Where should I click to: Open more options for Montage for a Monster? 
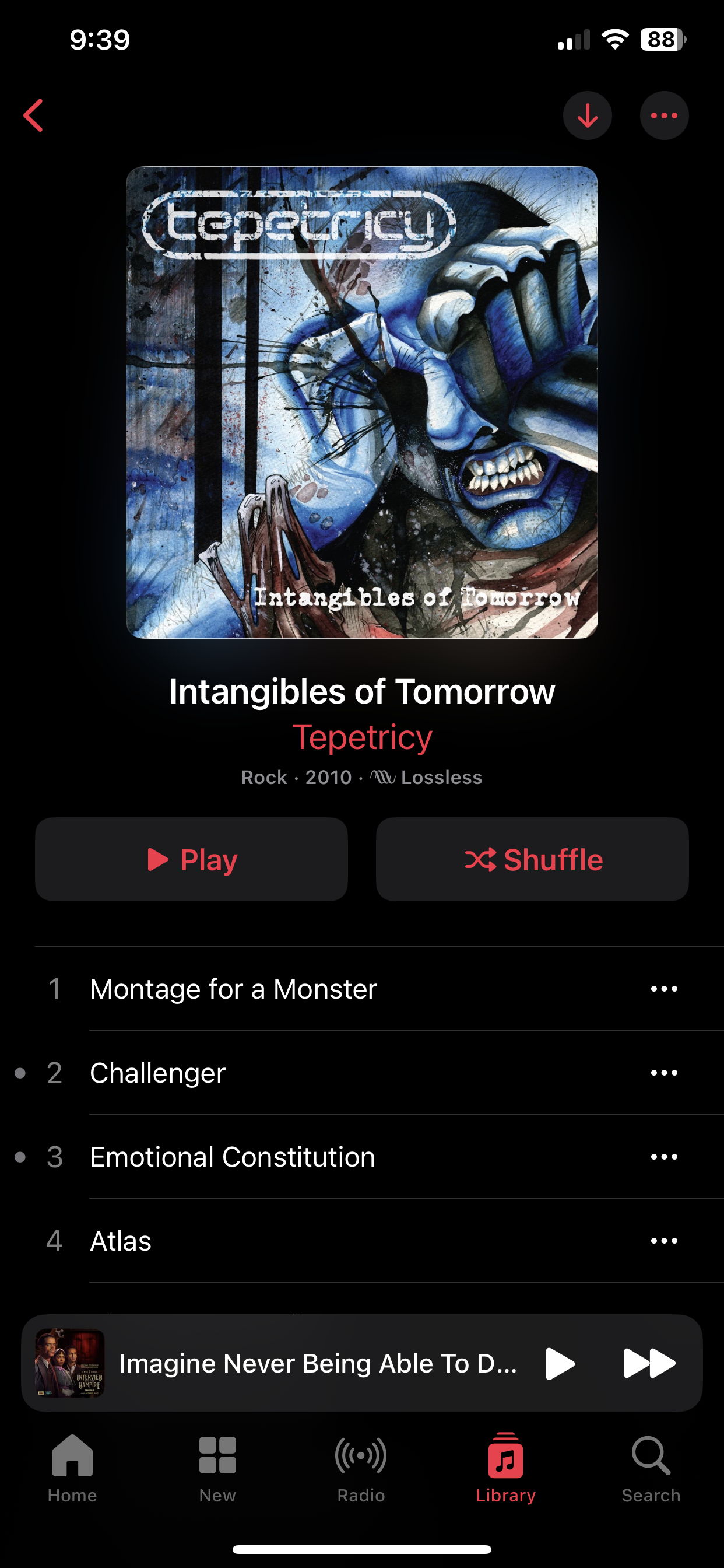664,989
